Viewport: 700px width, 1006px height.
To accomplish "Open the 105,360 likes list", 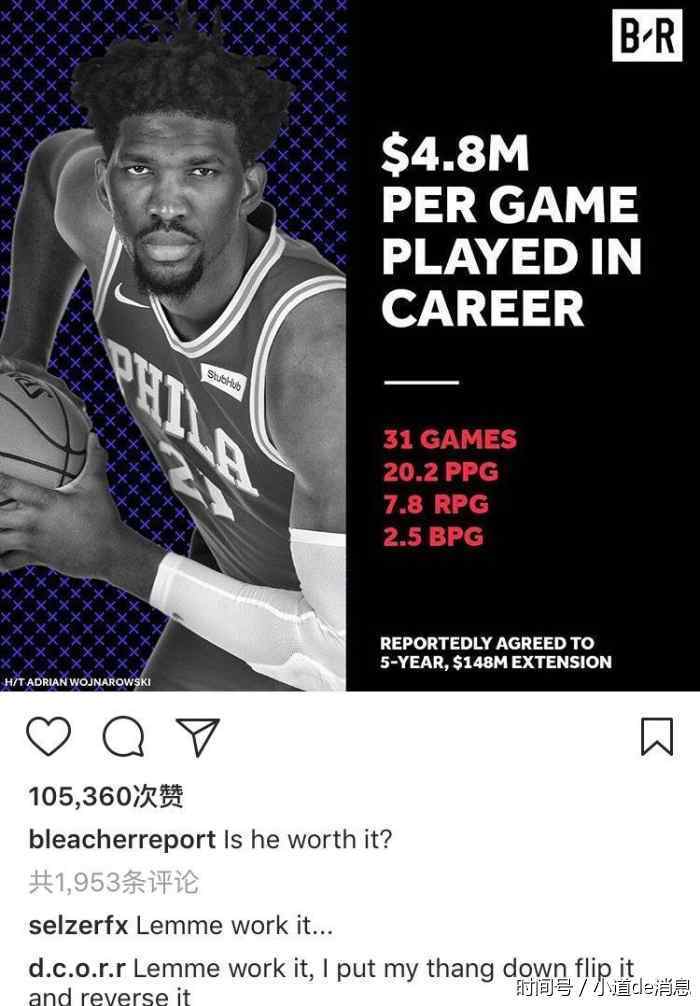I will click(106, 796).
